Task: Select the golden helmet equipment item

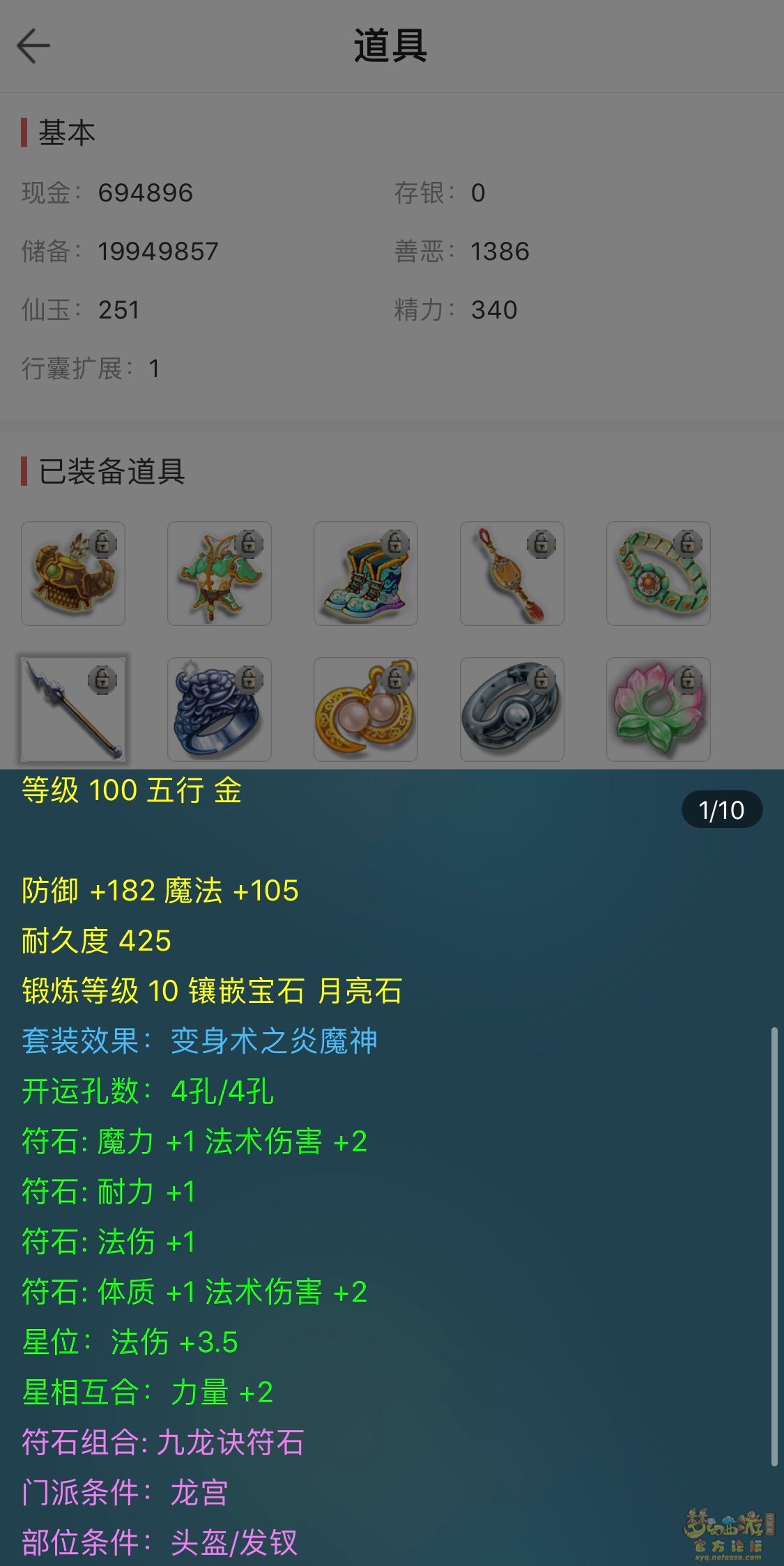Action: pos(73,574)
